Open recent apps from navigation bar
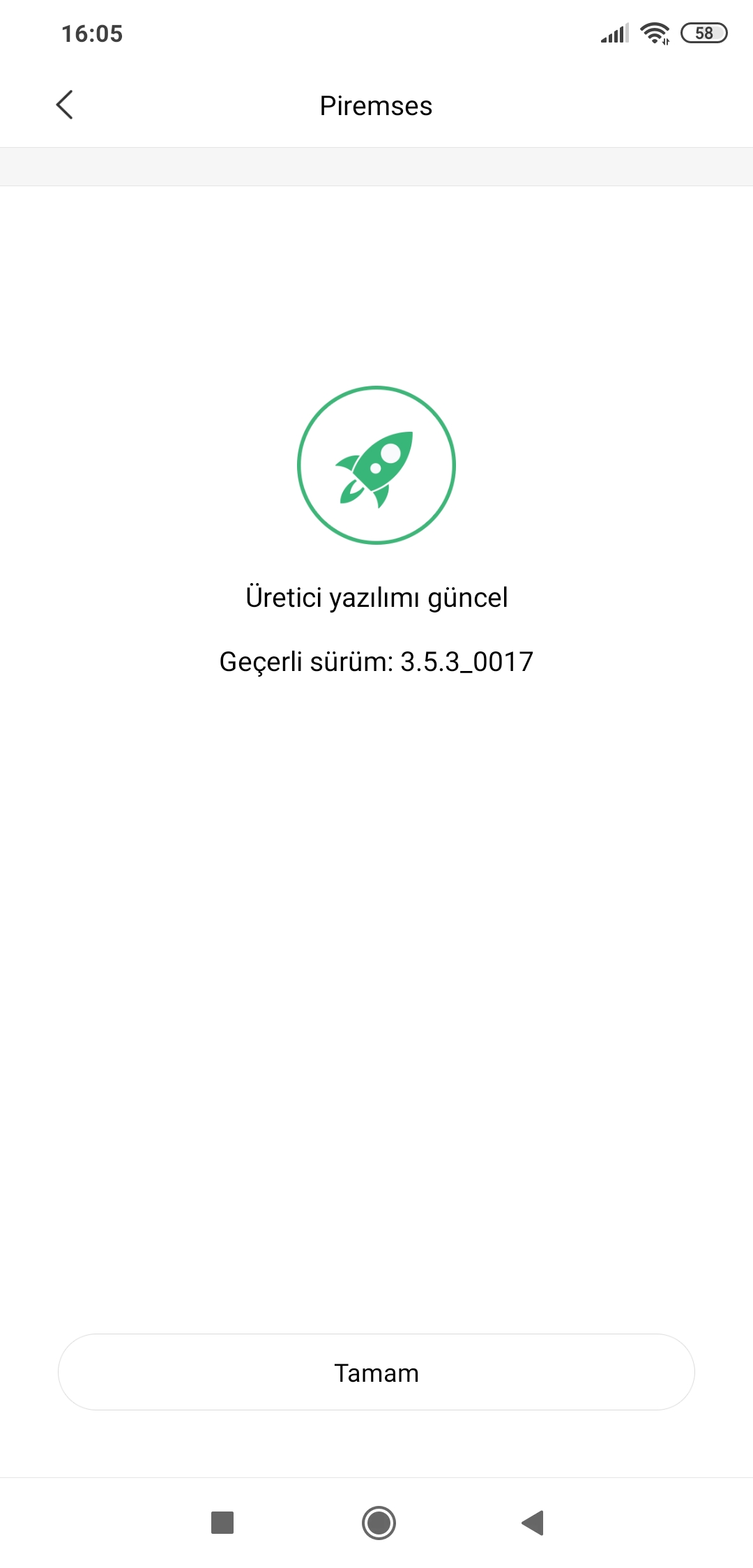This screenshot has height=1568, width=753. point(222,1523)
